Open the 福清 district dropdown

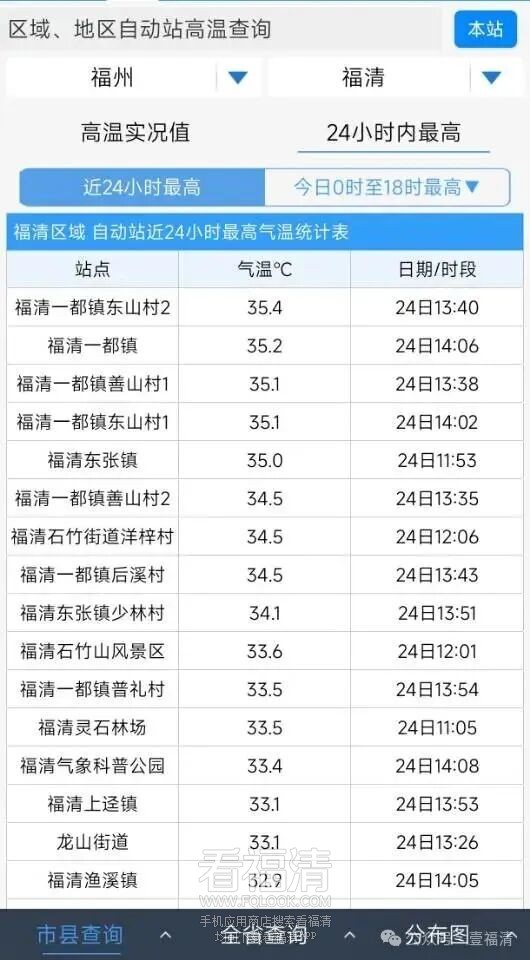pos(395,78)
